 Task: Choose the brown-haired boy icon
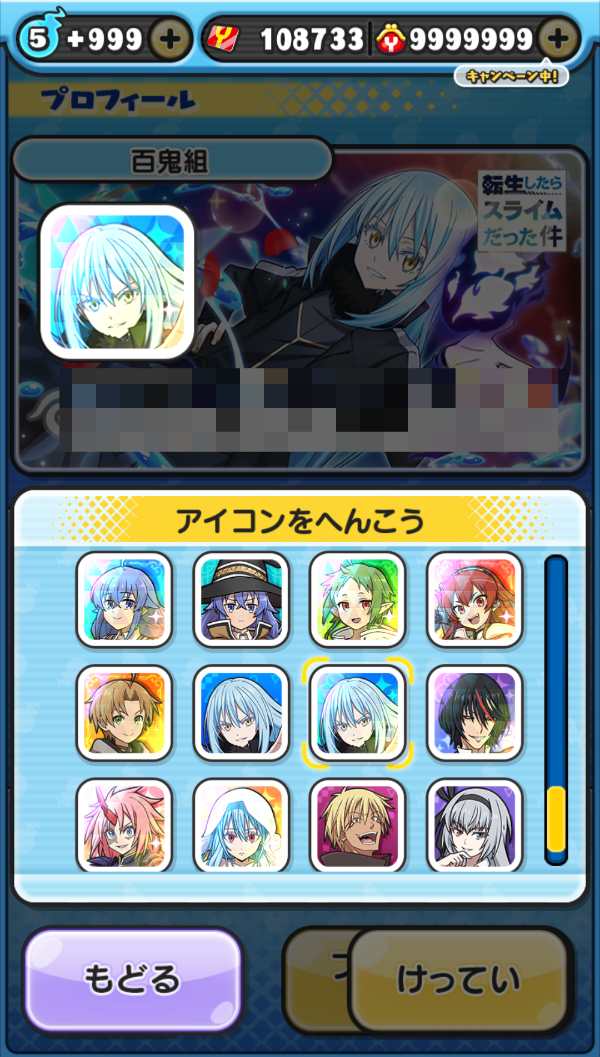(124, 713)
